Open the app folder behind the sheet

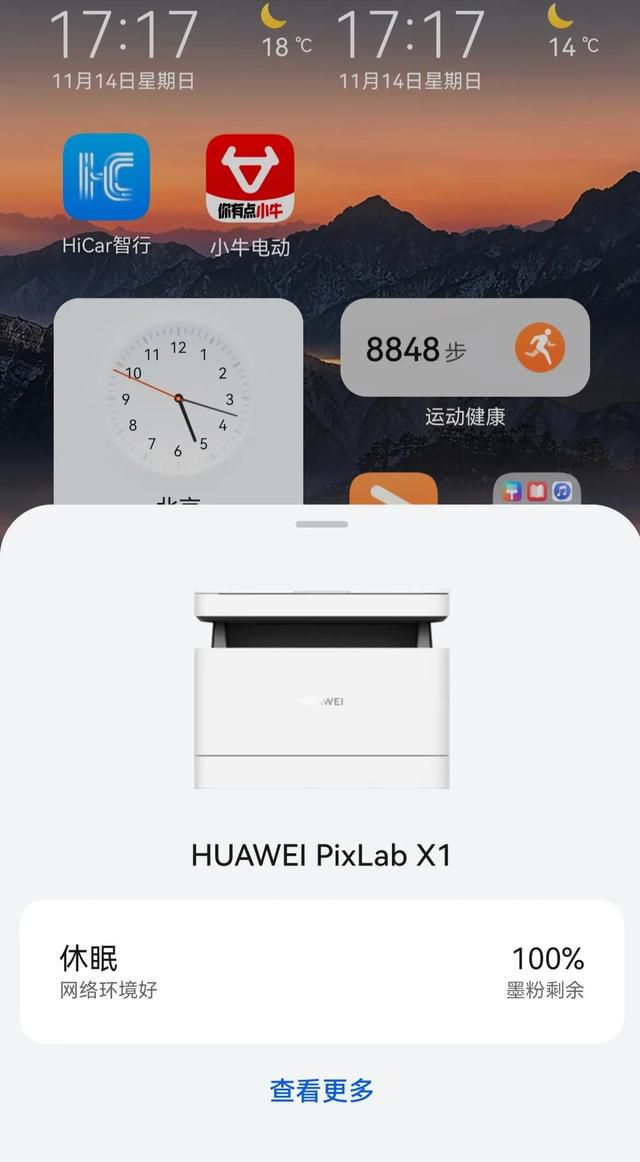[537, 489]
